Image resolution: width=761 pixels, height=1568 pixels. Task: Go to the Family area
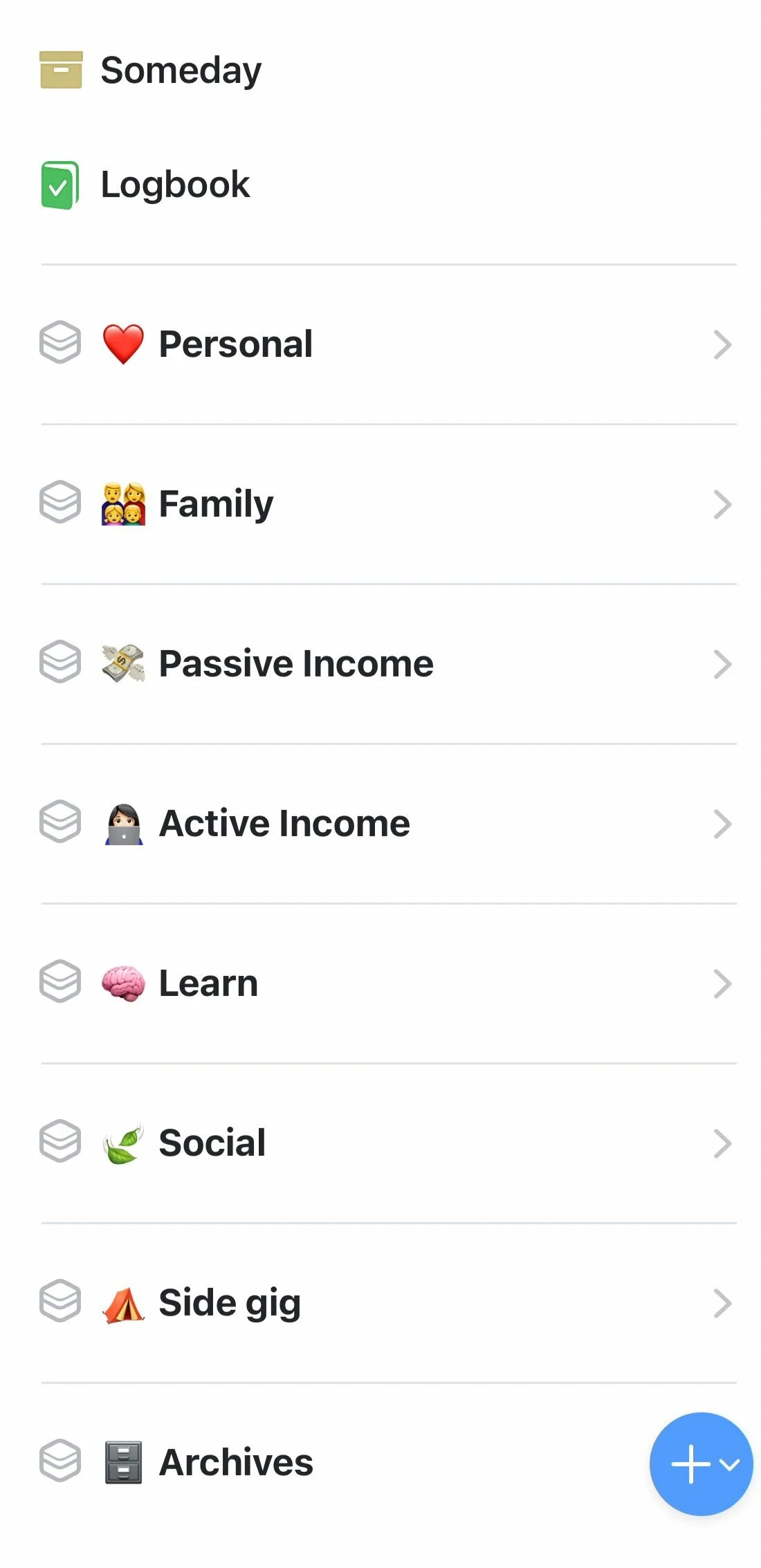point(216,504)
